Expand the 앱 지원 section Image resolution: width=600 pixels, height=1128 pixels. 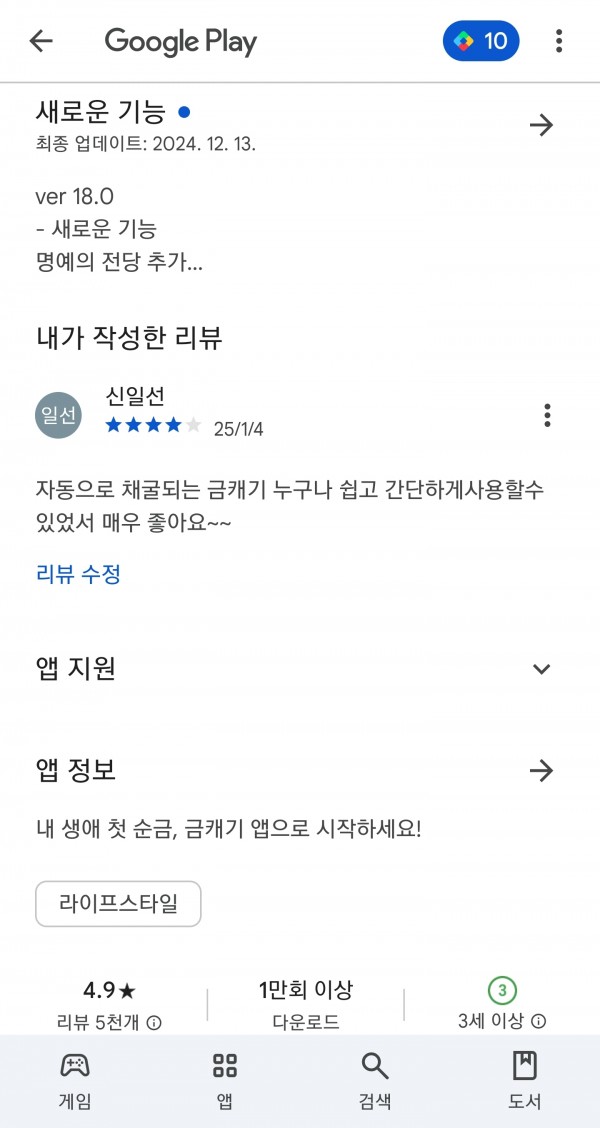pyautogui.click(x=541, y=669)
